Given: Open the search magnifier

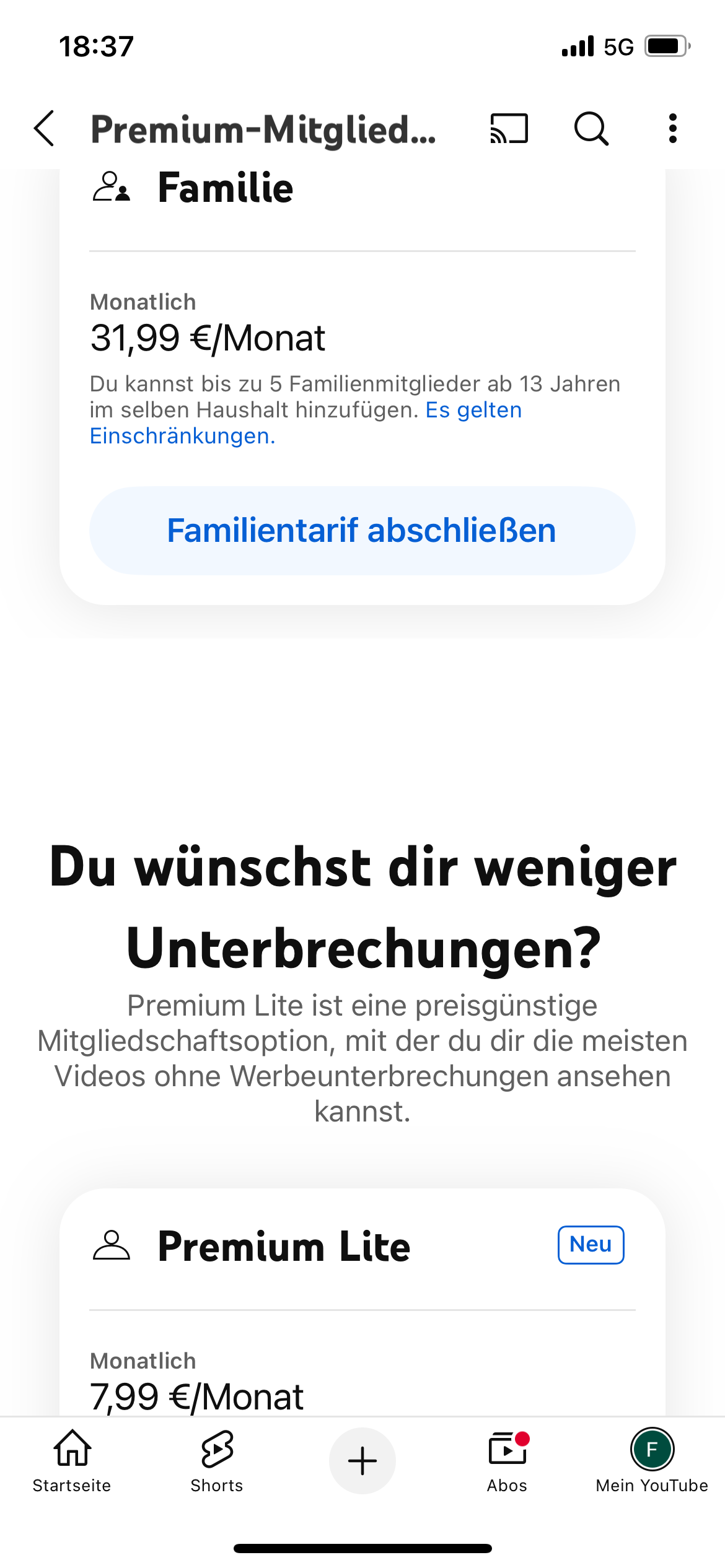Looking at the screenshot, I should (591, 129).
